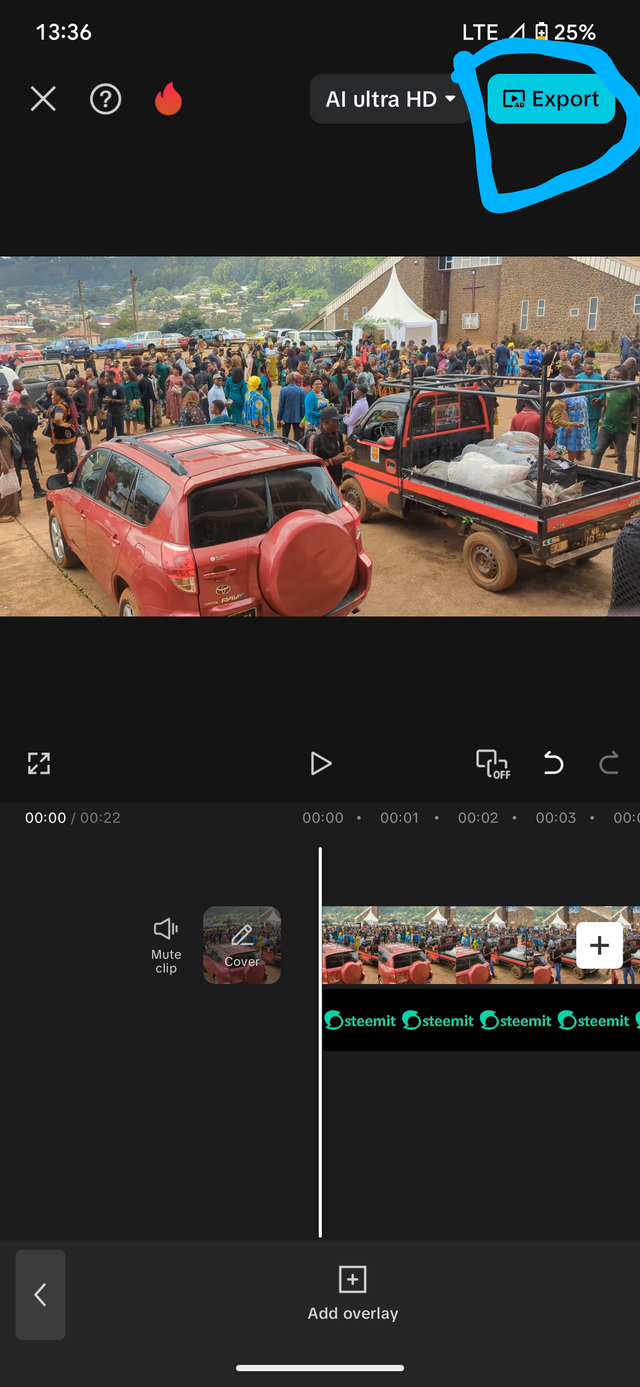Add a new clip with plus button
Image resolution: width=640 pixels, height=1387 pixels.
click(x=599, y=945)
